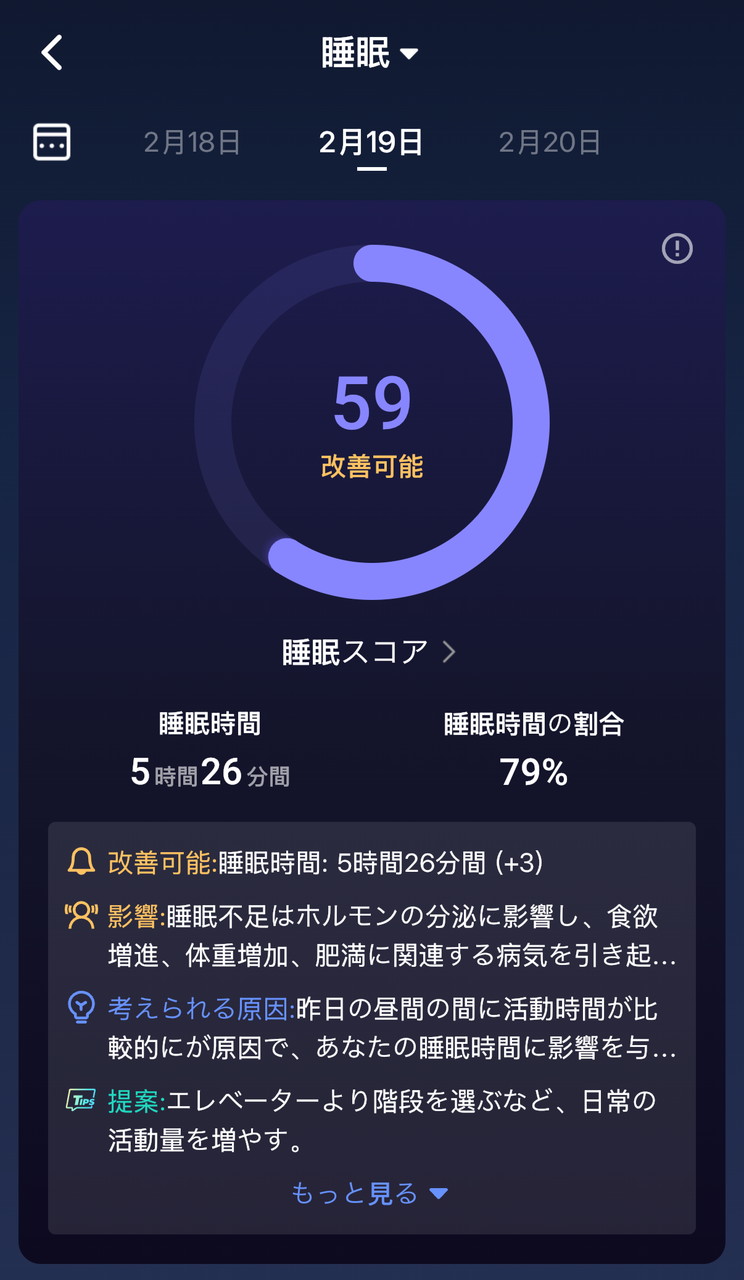744x1280 pixels.
Task: Expand the advice with もっと見る
Action: point(370,1193)
